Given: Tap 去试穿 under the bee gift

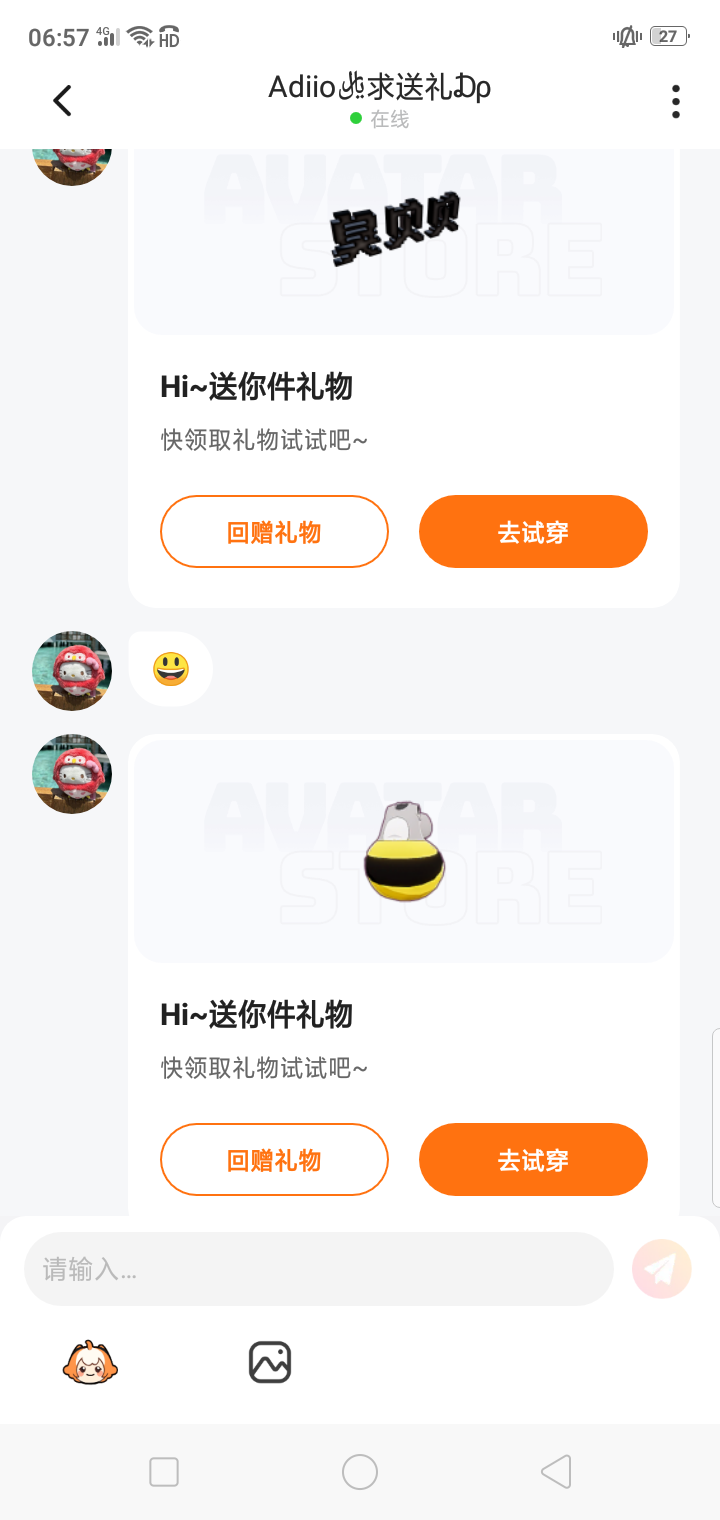Looking at the screenshot, I should [533, 1160].
